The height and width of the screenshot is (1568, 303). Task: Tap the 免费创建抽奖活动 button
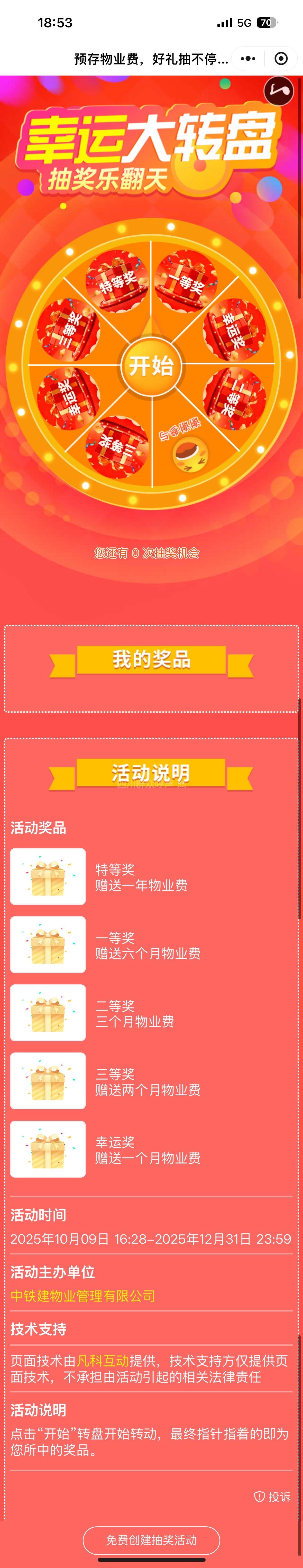point(152,1540)
